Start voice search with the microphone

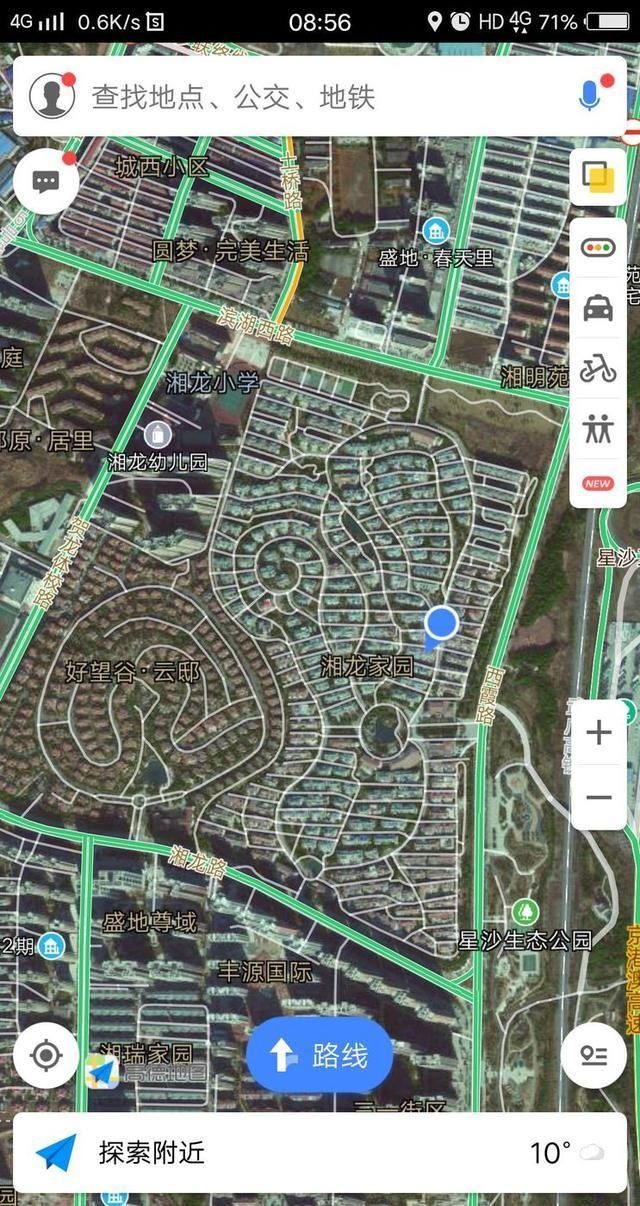591,96
